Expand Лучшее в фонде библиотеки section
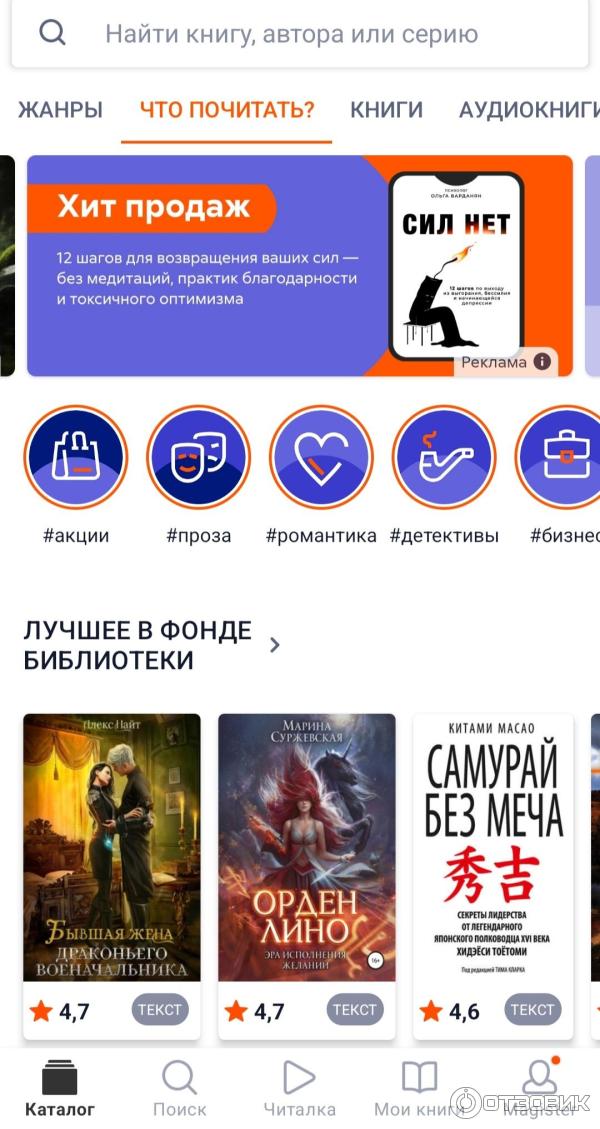Viewport: 600px width, 1129px height. (x=275, y=645)
